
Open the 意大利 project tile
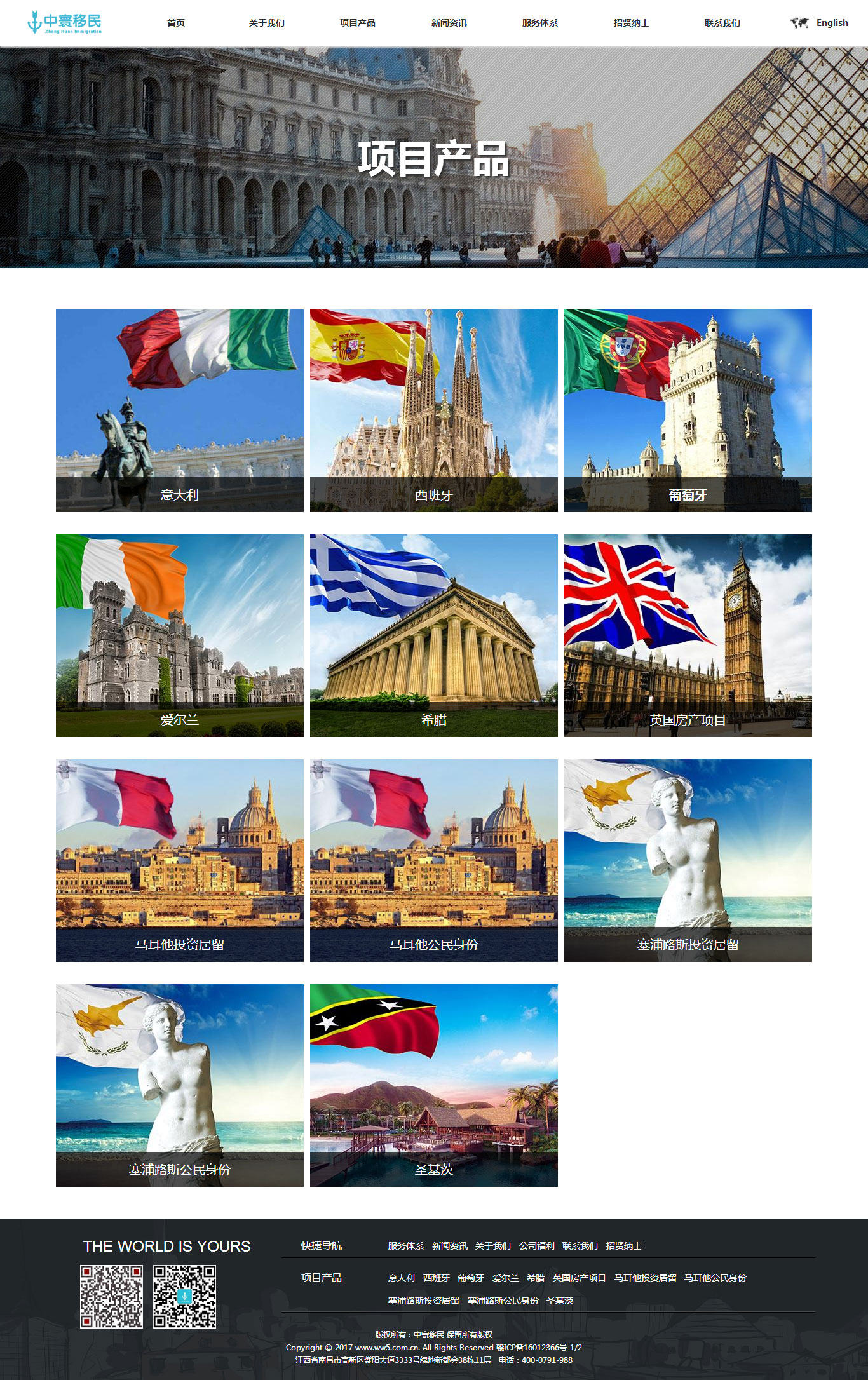click(x=180, y=410)
